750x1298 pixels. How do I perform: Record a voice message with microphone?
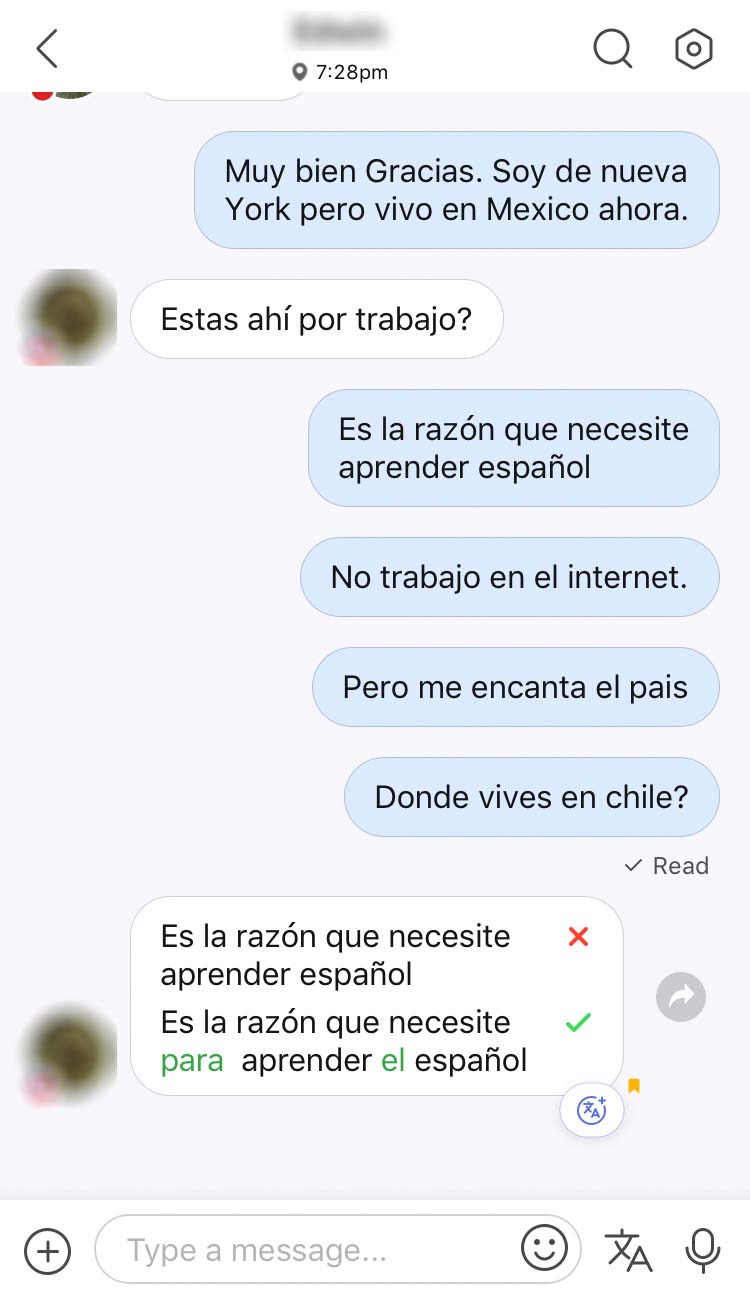(703, 1250)
